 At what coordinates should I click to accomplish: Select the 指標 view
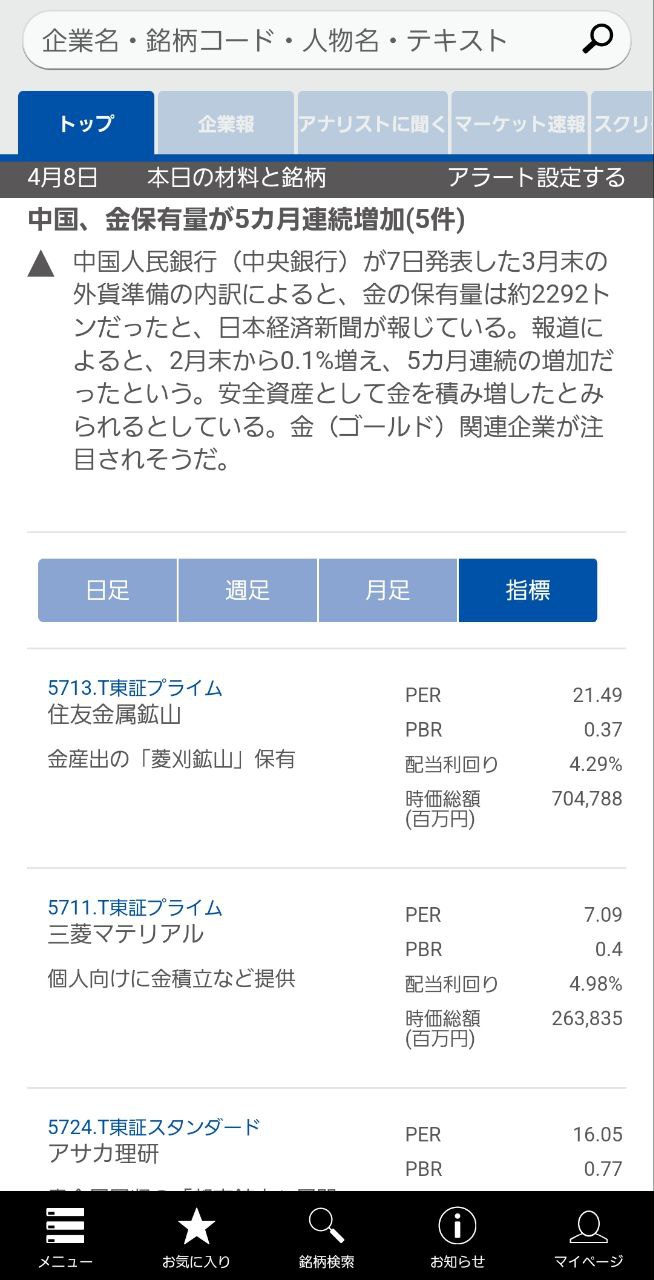pyautogui.click(x=527, y=590)
